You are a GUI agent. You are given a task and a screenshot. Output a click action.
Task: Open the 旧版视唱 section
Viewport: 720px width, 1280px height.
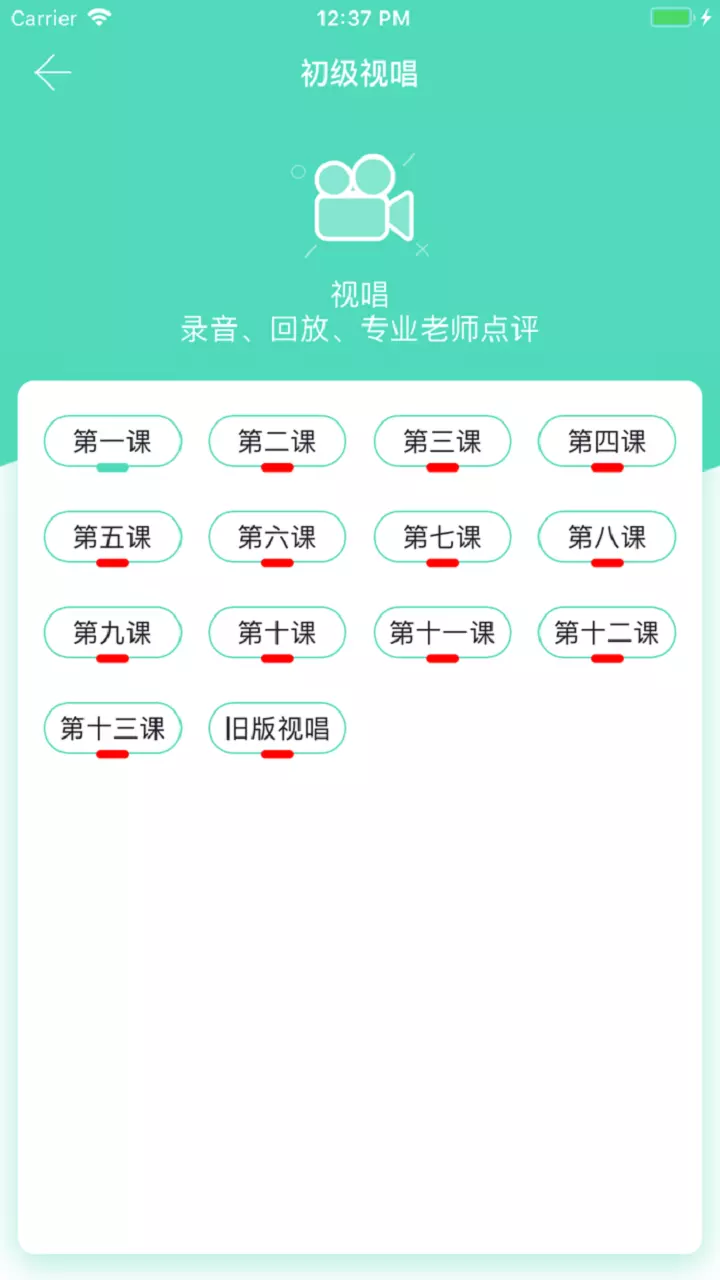pyautogui.click(x=277, y=728)
